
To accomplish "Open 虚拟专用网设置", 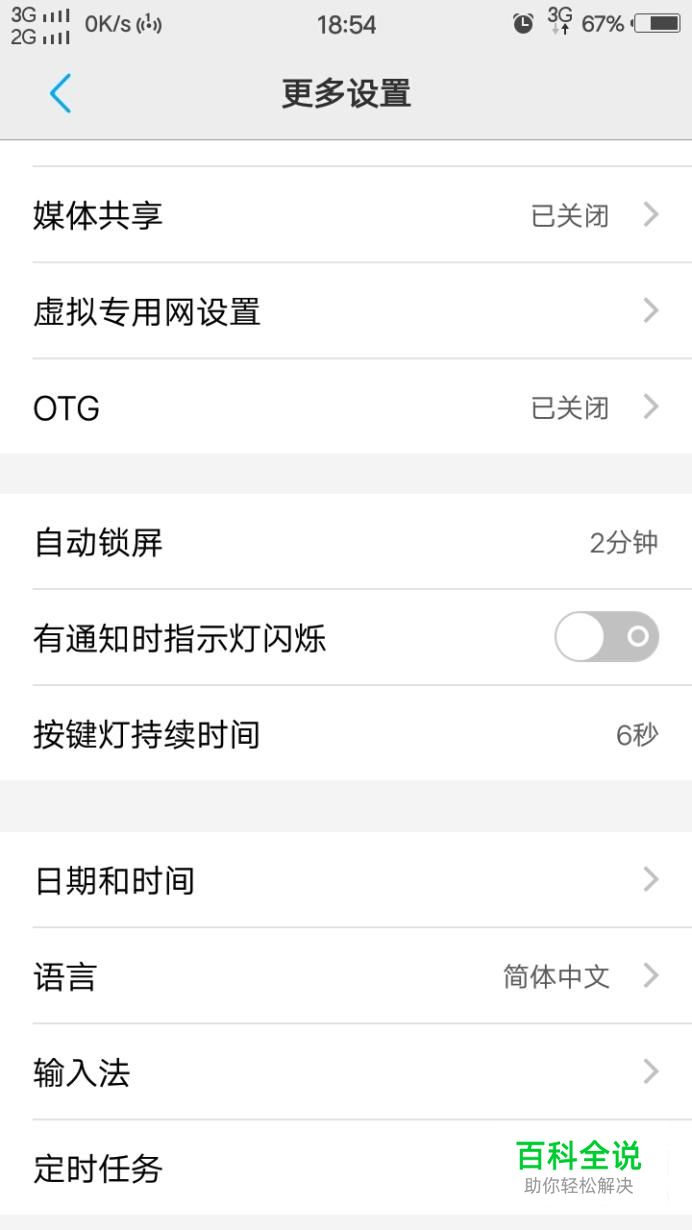I will point(346,312).
